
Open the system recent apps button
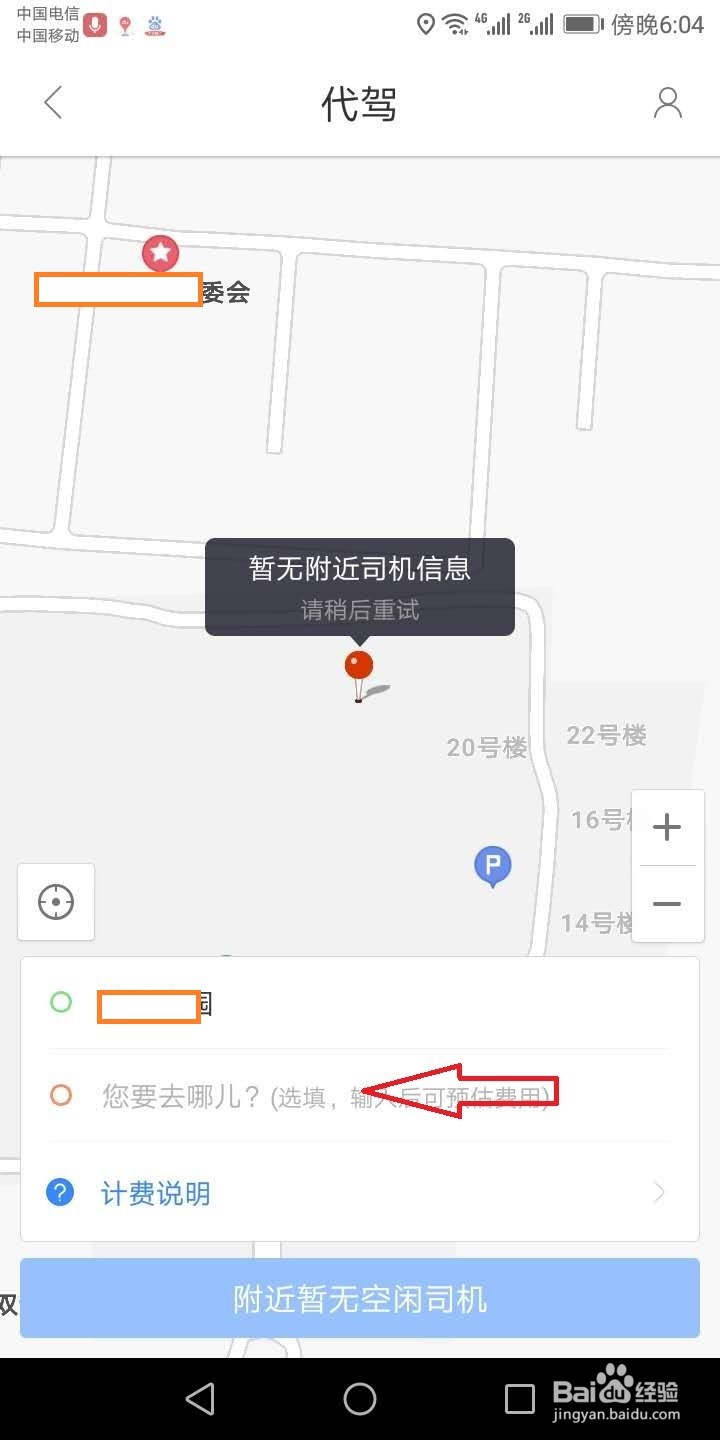point(520,1399)
